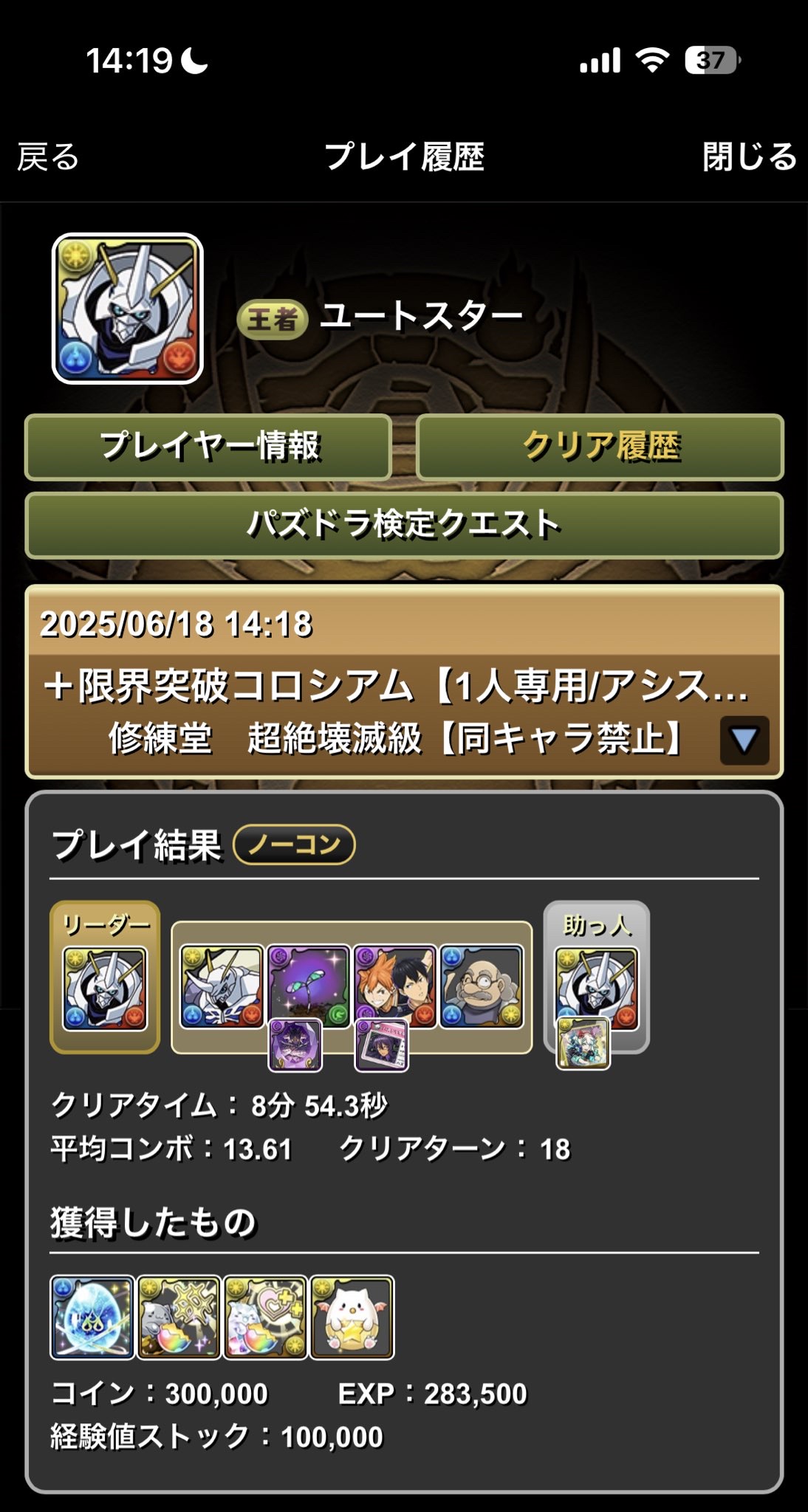Open プレイヤー情報 tab

(x=208, y=447)
